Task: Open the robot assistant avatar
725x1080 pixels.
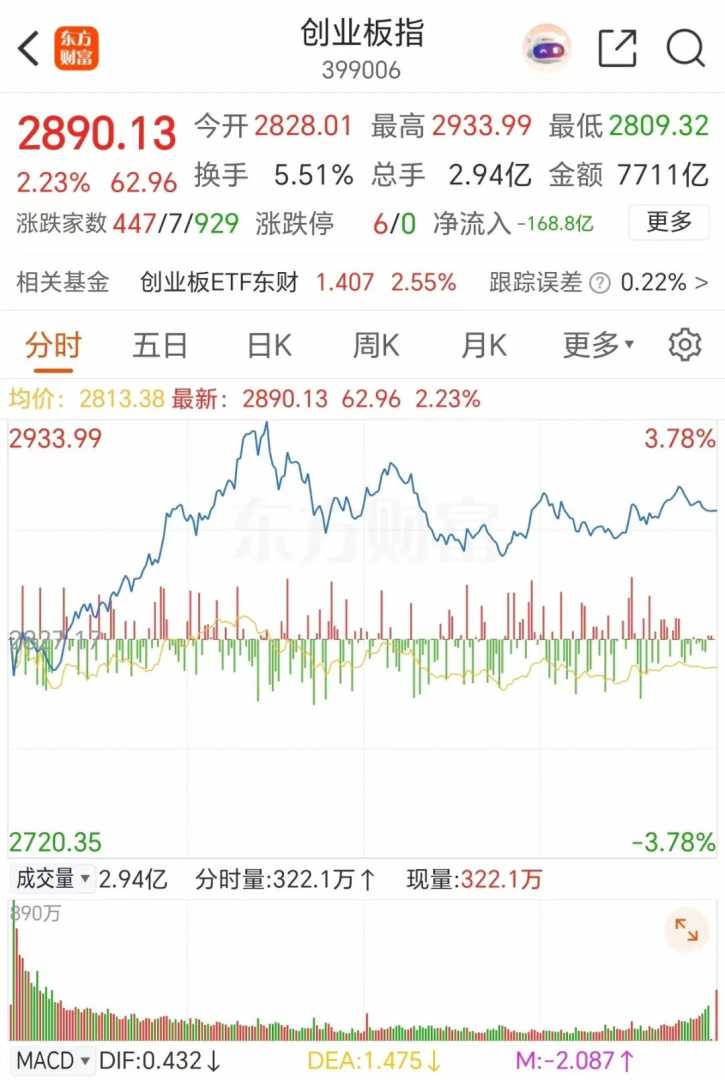Action: point(546,48)
